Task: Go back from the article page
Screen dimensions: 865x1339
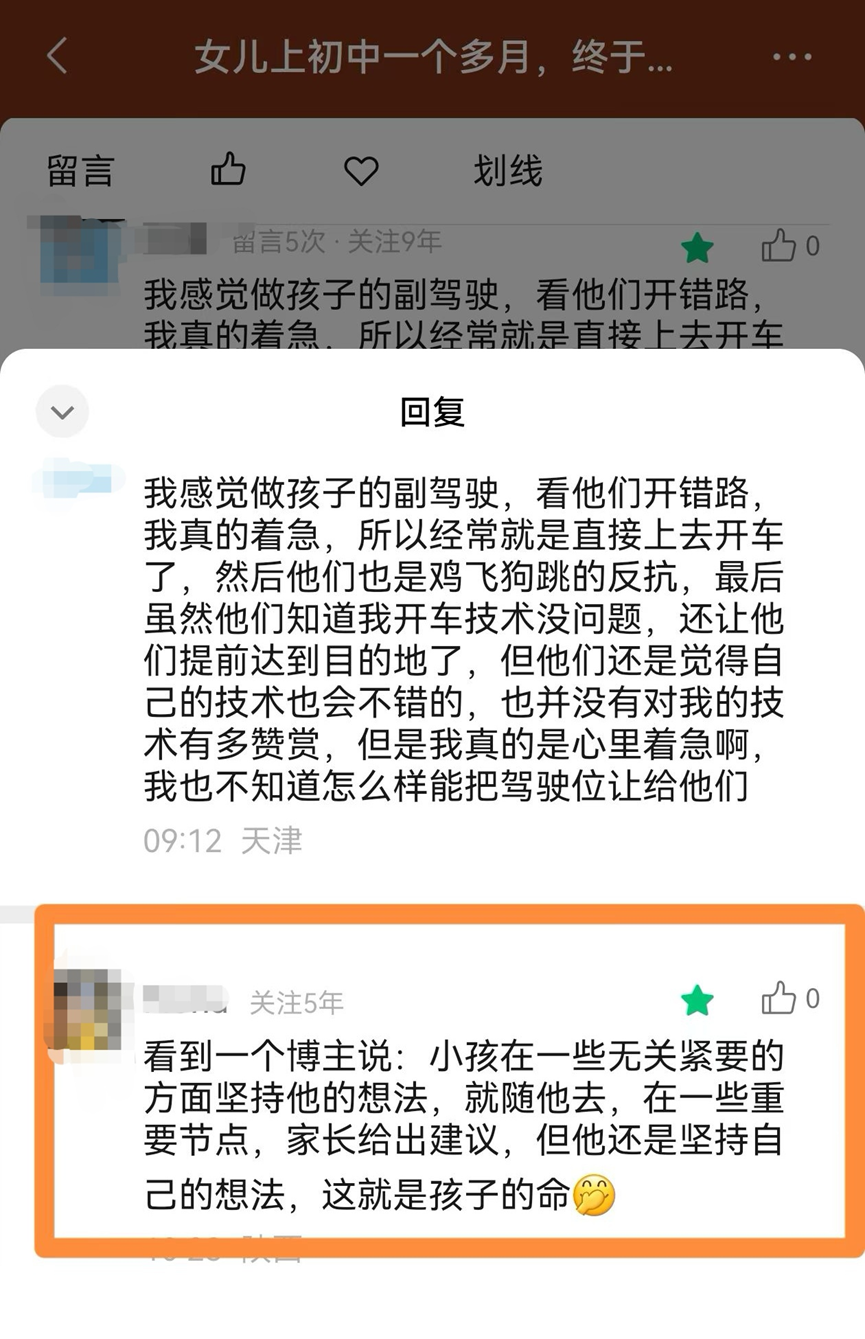Action: click(57, 56)
